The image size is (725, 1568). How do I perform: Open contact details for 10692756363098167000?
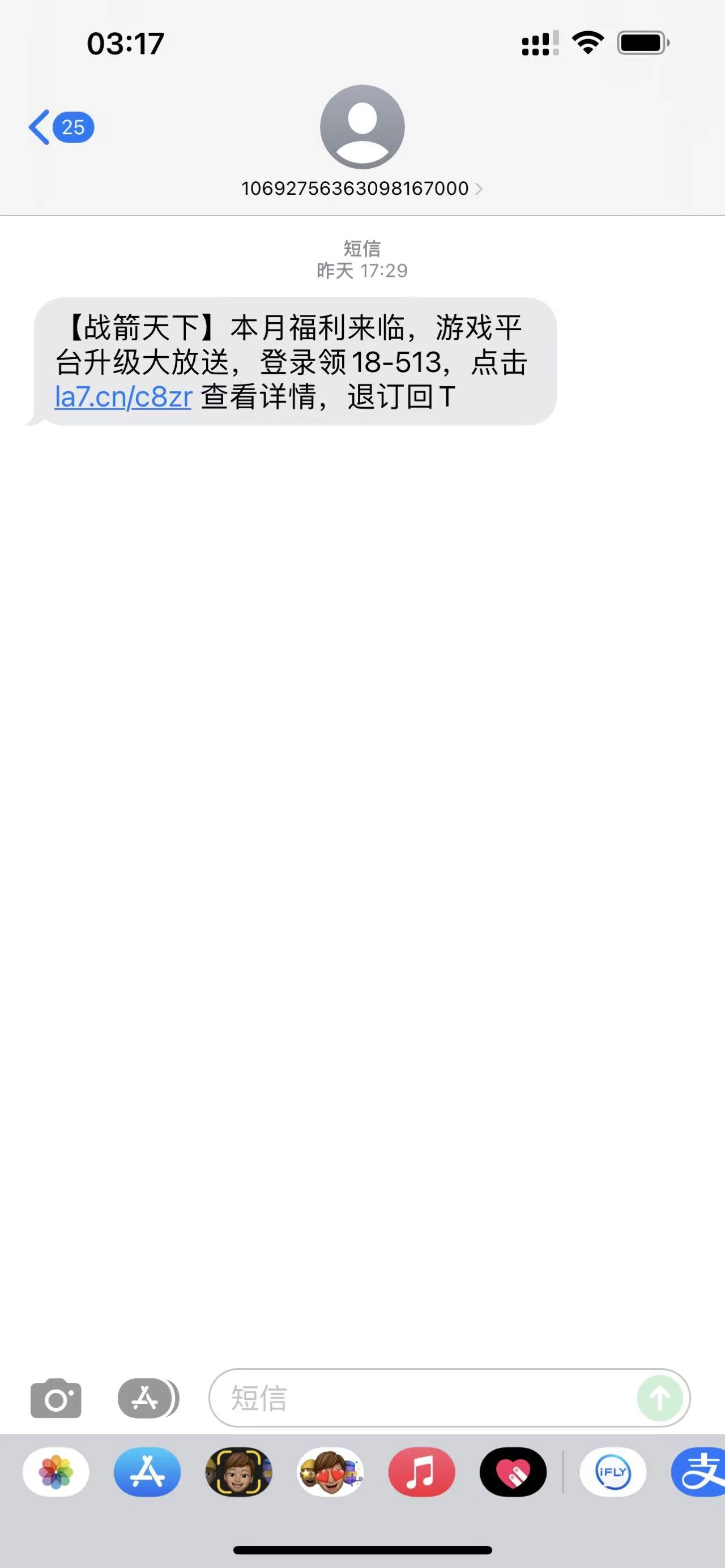(361, 189)
